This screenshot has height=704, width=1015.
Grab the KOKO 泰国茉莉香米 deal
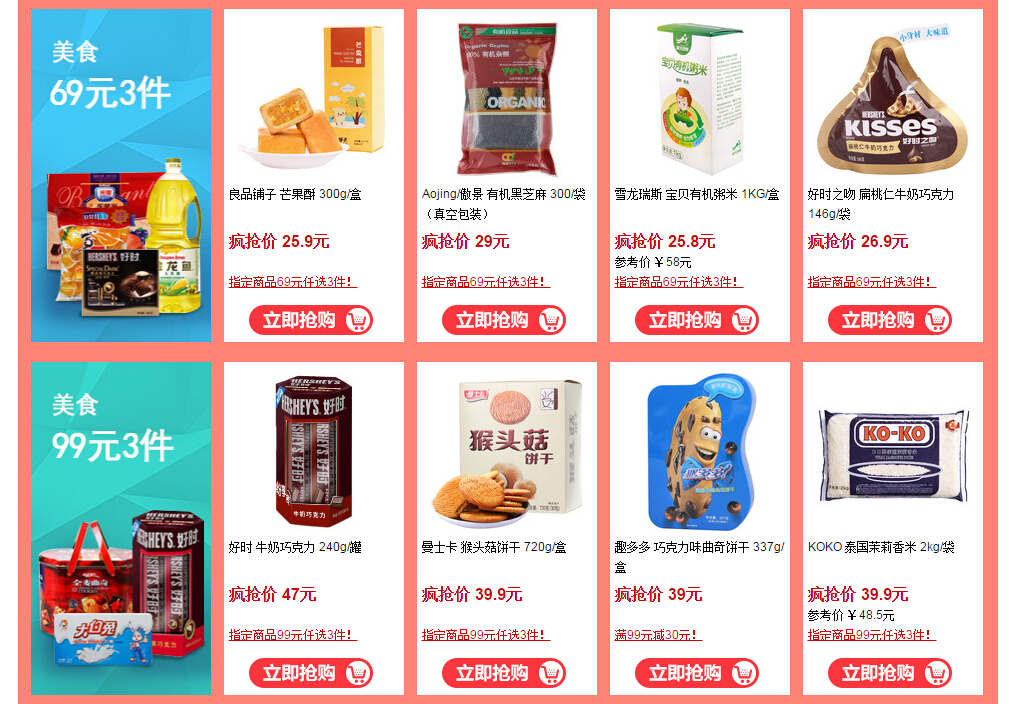(x=890, y=673)
